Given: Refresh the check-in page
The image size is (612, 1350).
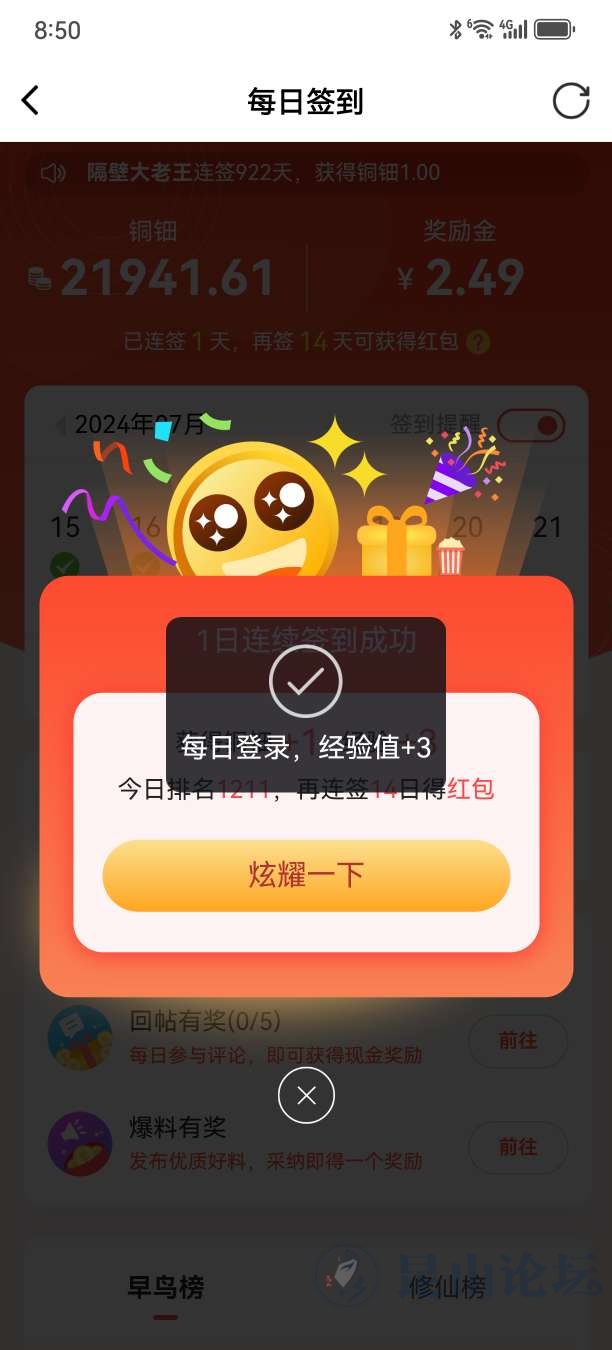Looking at the screenshot, I should pos(571,101).
